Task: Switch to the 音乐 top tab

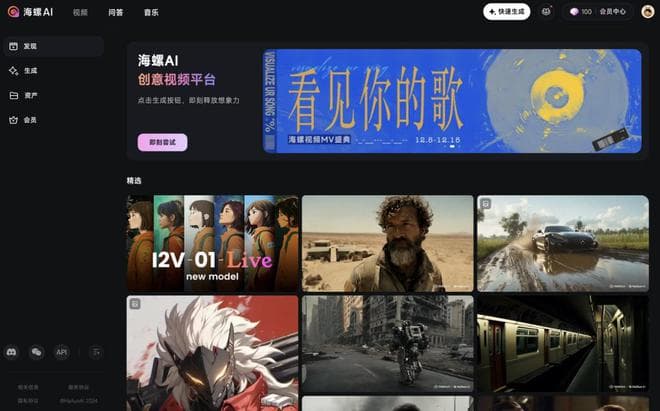Action: point(151,12)
